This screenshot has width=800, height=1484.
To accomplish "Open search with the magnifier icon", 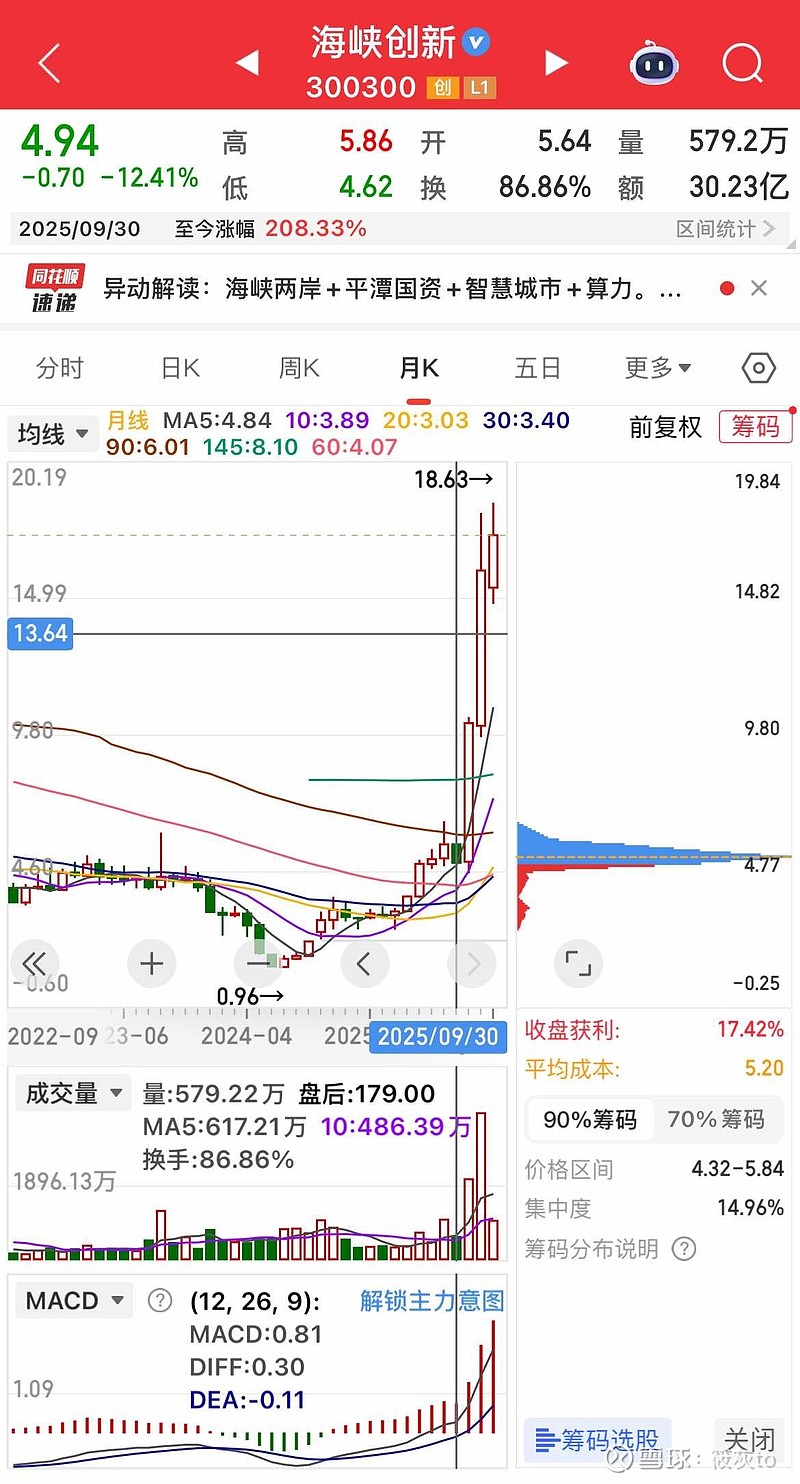I will [x=743, y=62].
